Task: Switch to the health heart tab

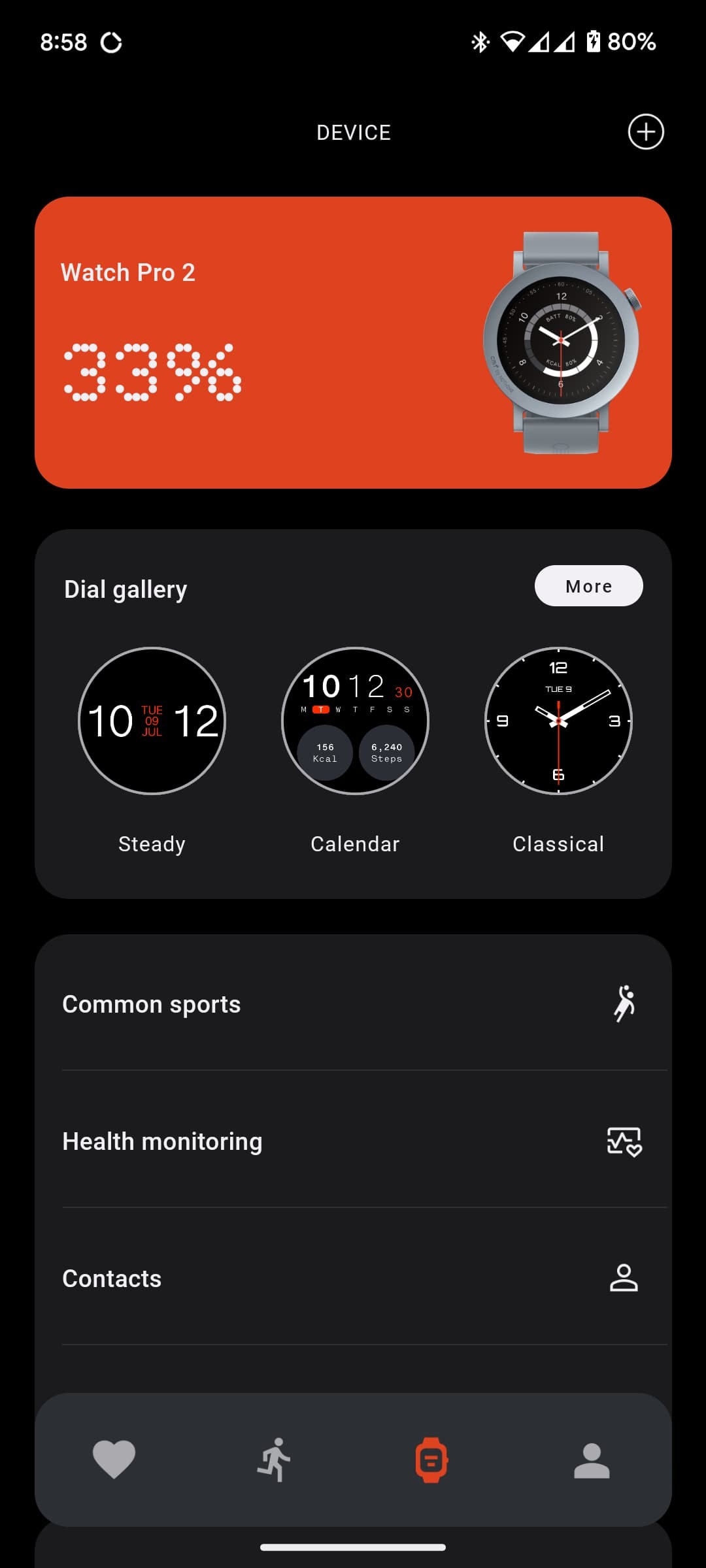Action: (x=114, y=1460)
